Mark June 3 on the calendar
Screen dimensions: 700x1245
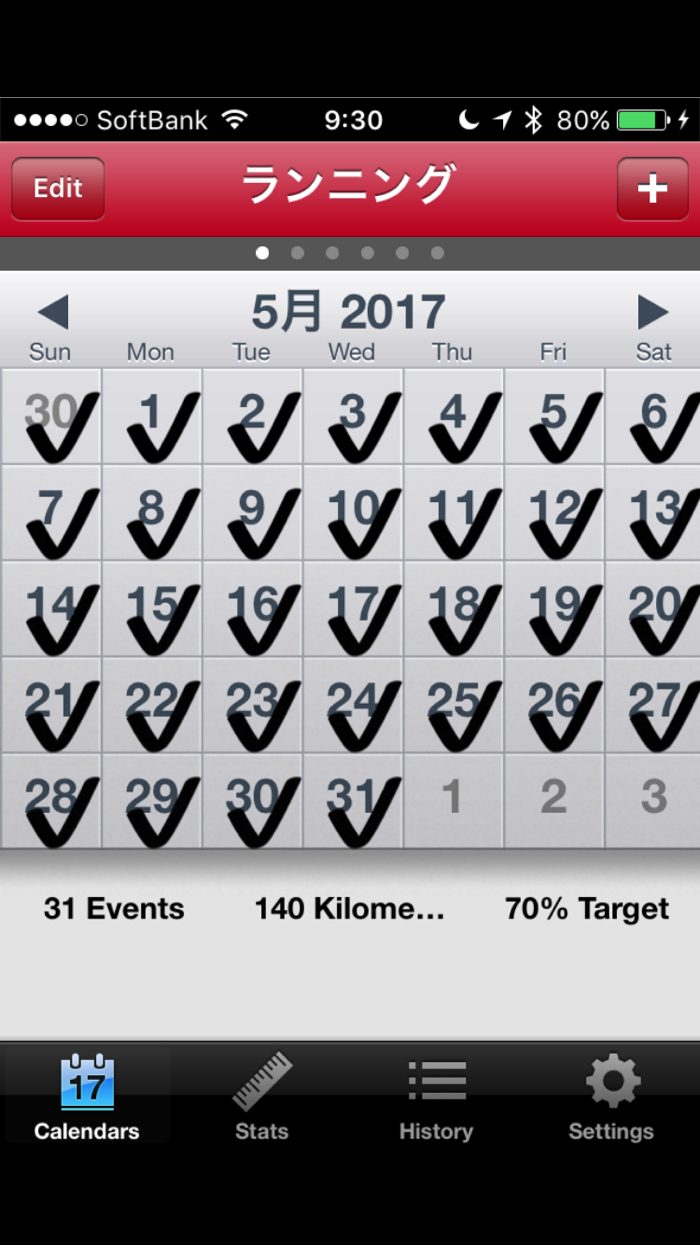click(654, 801)
